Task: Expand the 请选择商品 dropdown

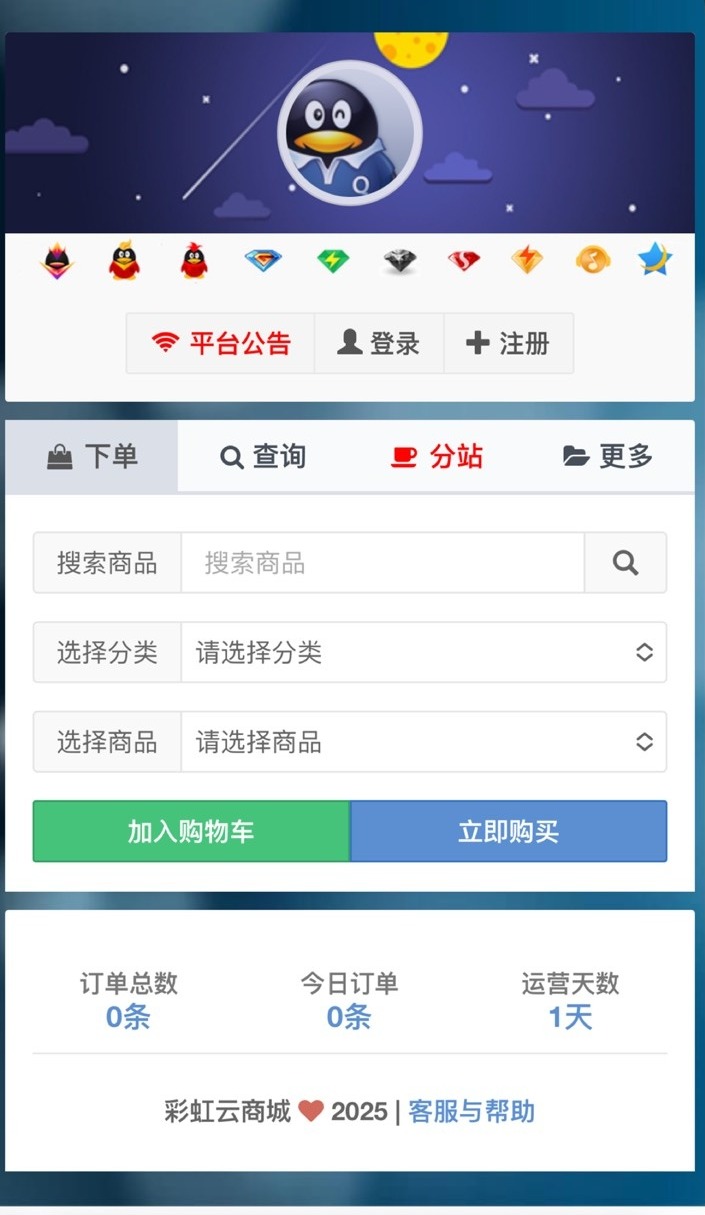Action: (x=423, y=743)
